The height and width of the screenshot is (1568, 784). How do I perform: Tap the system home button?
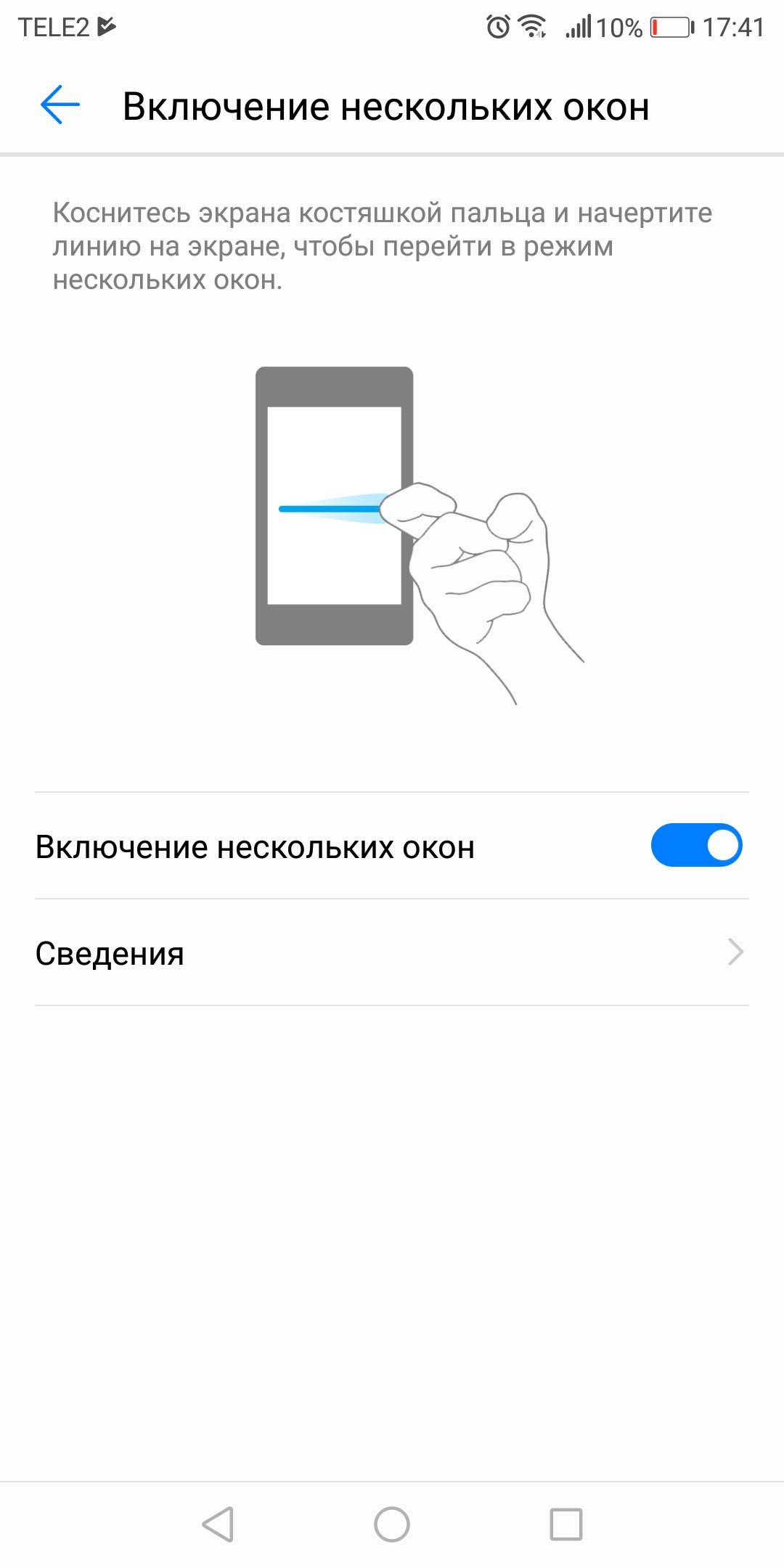pos(392,1524)
